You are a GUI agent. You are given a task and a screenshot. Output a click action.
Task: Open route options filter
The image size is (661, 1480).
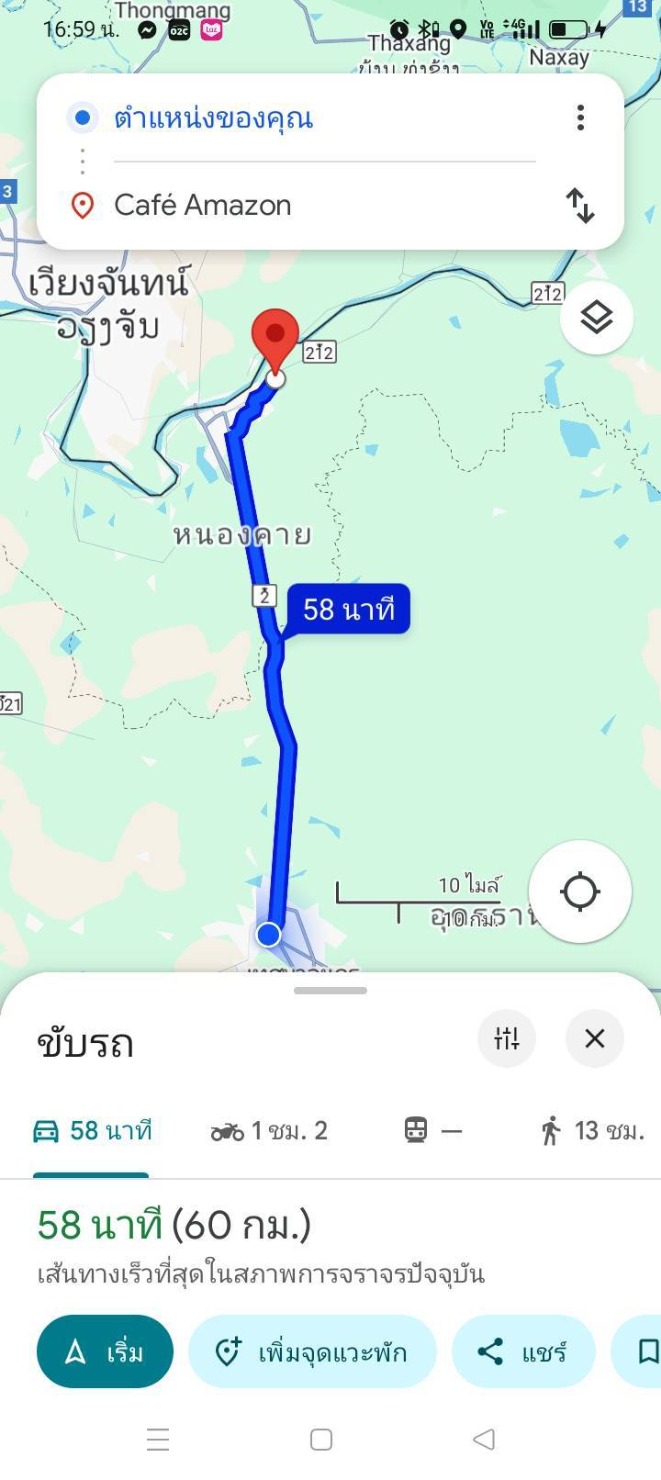coord(507,1039)
